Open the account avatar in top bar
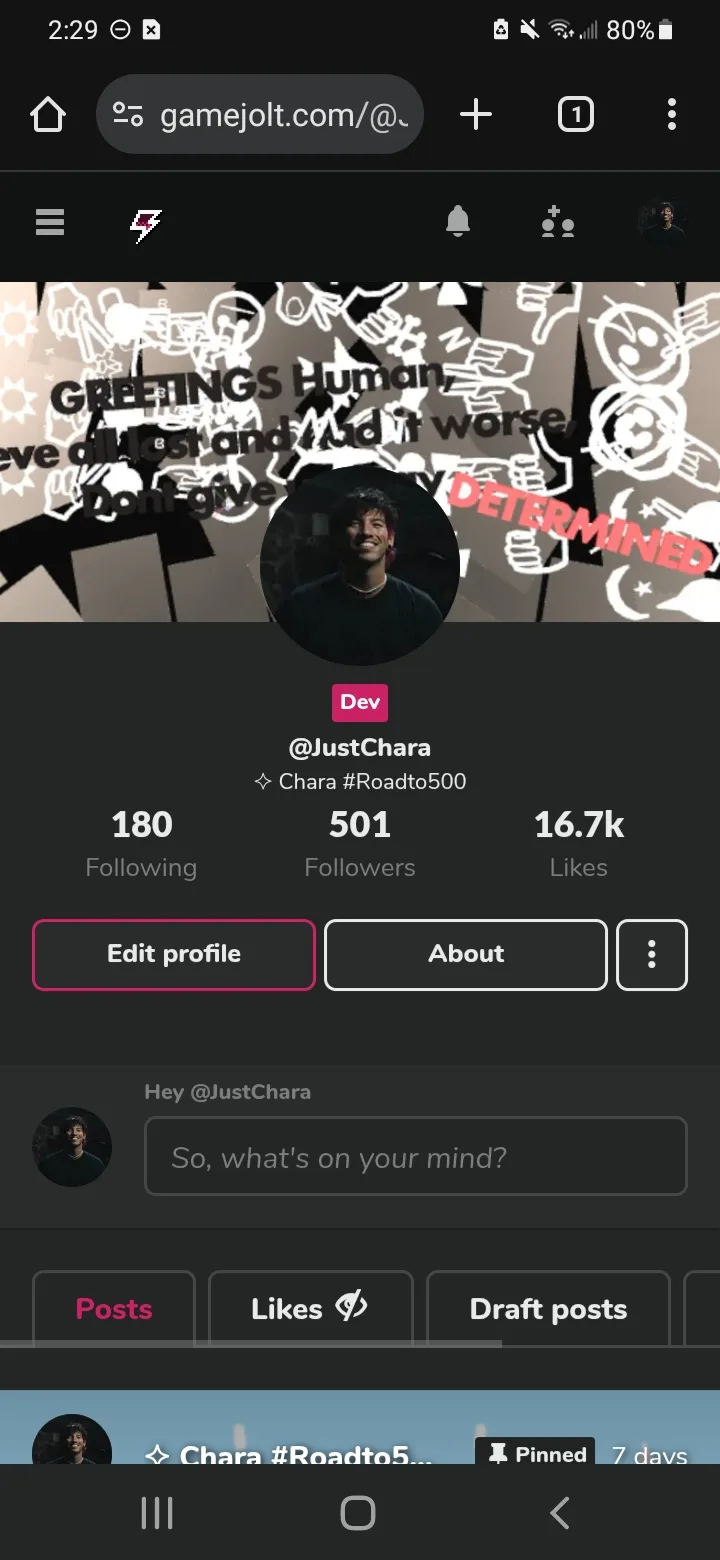Image resolution: width=720 pixels, height=1560 pixels. (x=662, y=222)
